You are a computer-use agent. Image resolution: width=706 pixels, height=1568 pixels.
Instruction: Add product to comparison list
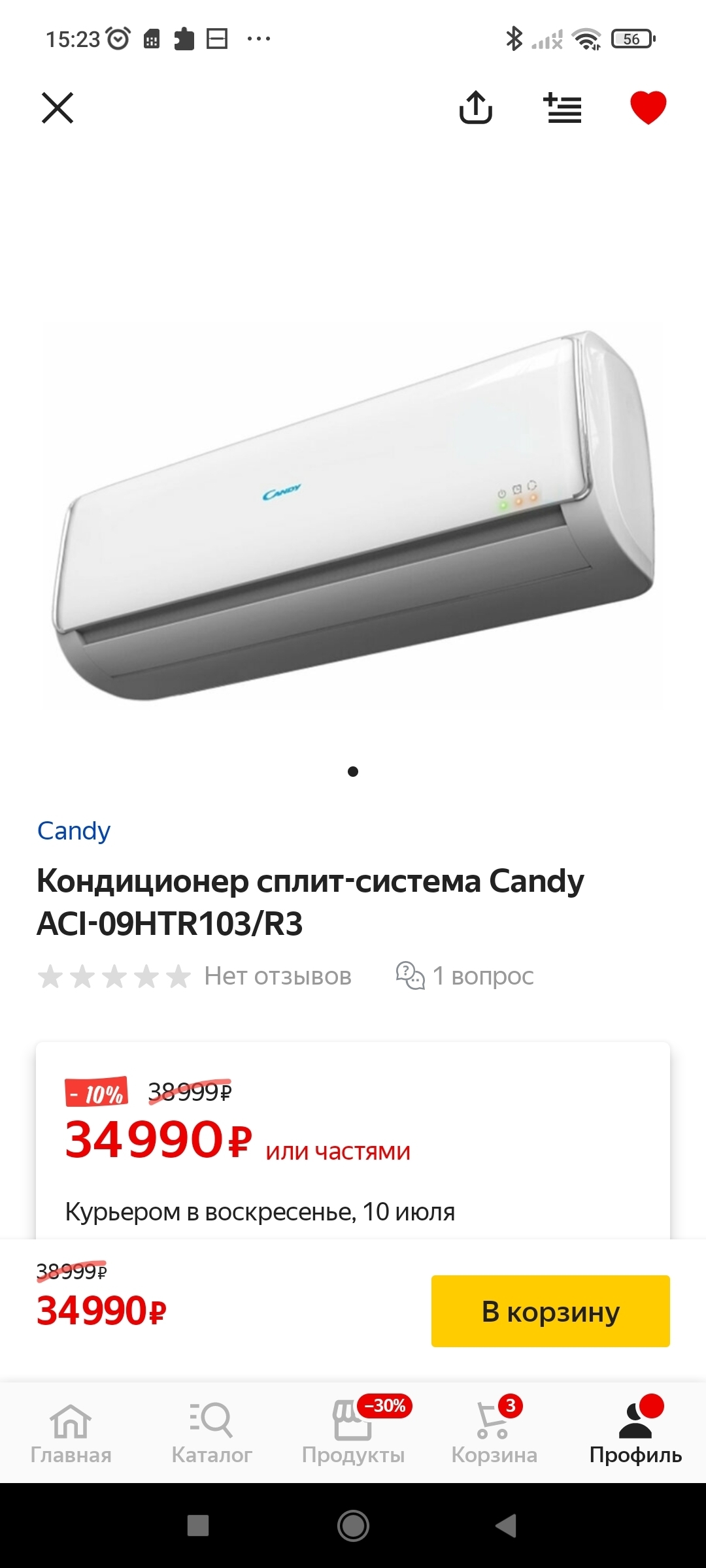(x=562, y=108)
